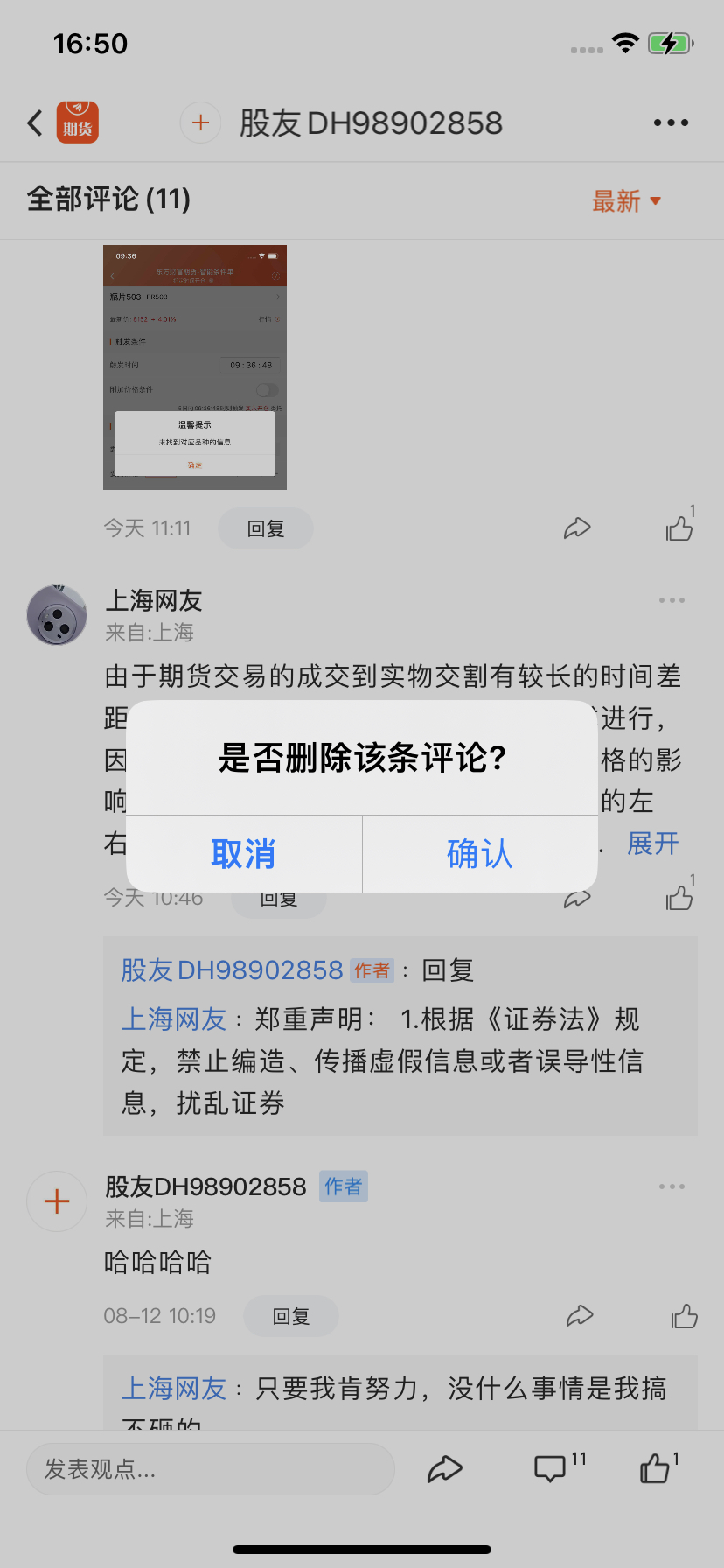
Task: Cancel deleting the comment
Action: [244, 853]
